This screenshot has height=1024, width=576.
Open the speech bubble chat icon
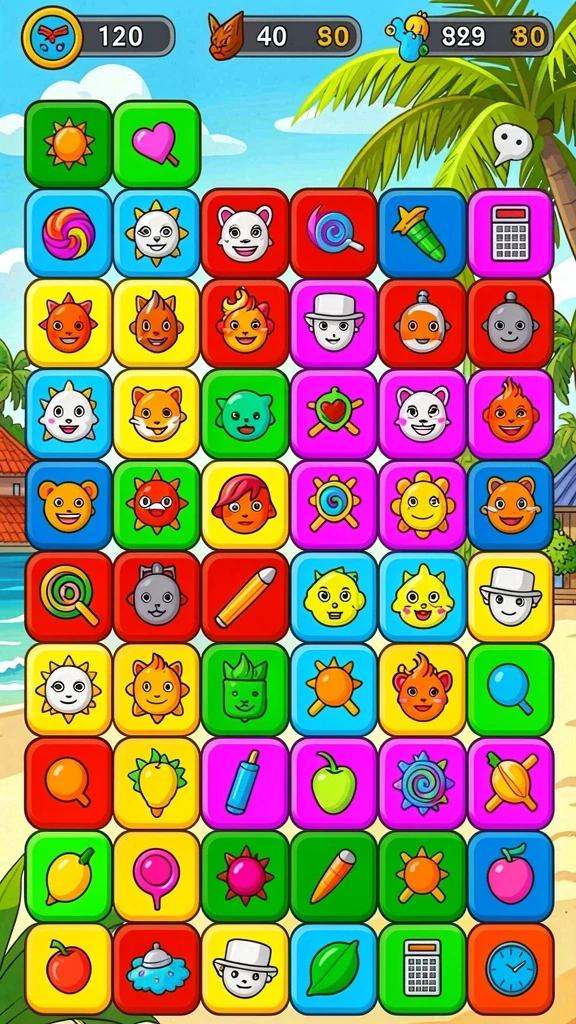tap(511, 144)
